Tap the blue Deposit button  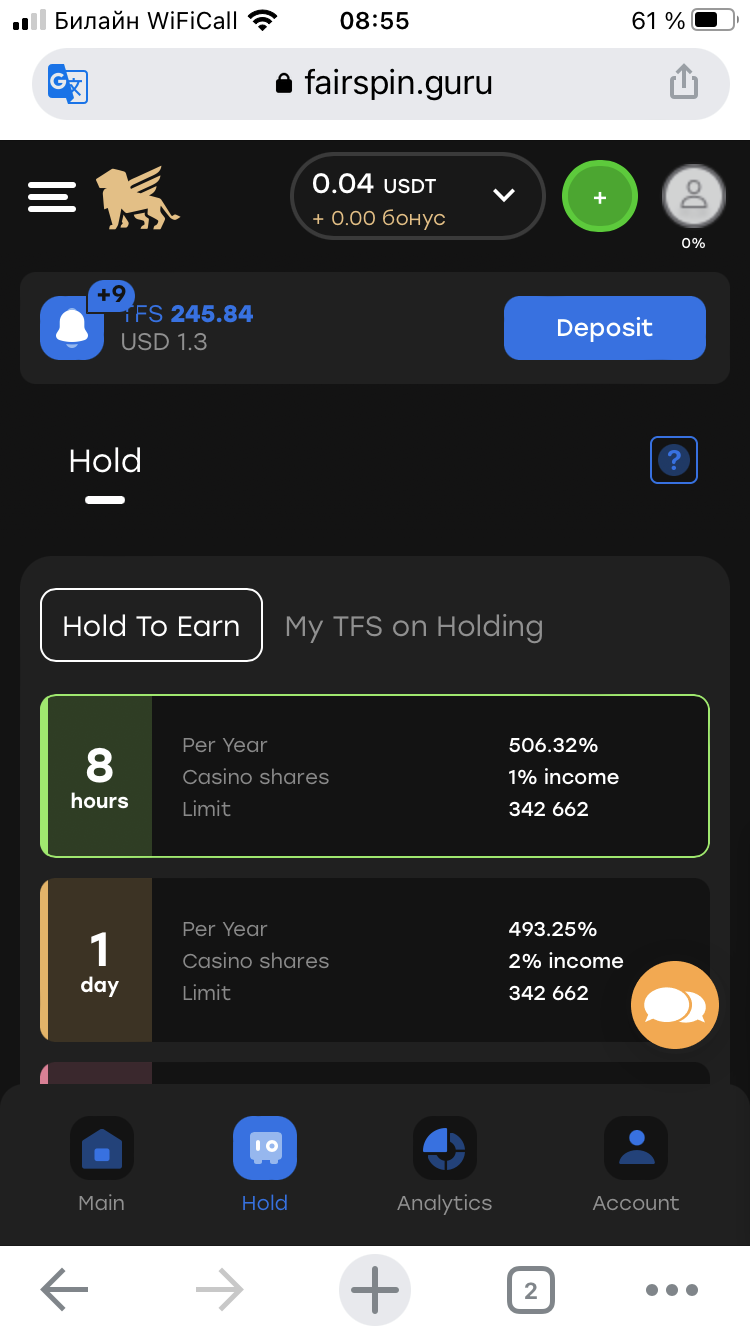pos(604,328)
